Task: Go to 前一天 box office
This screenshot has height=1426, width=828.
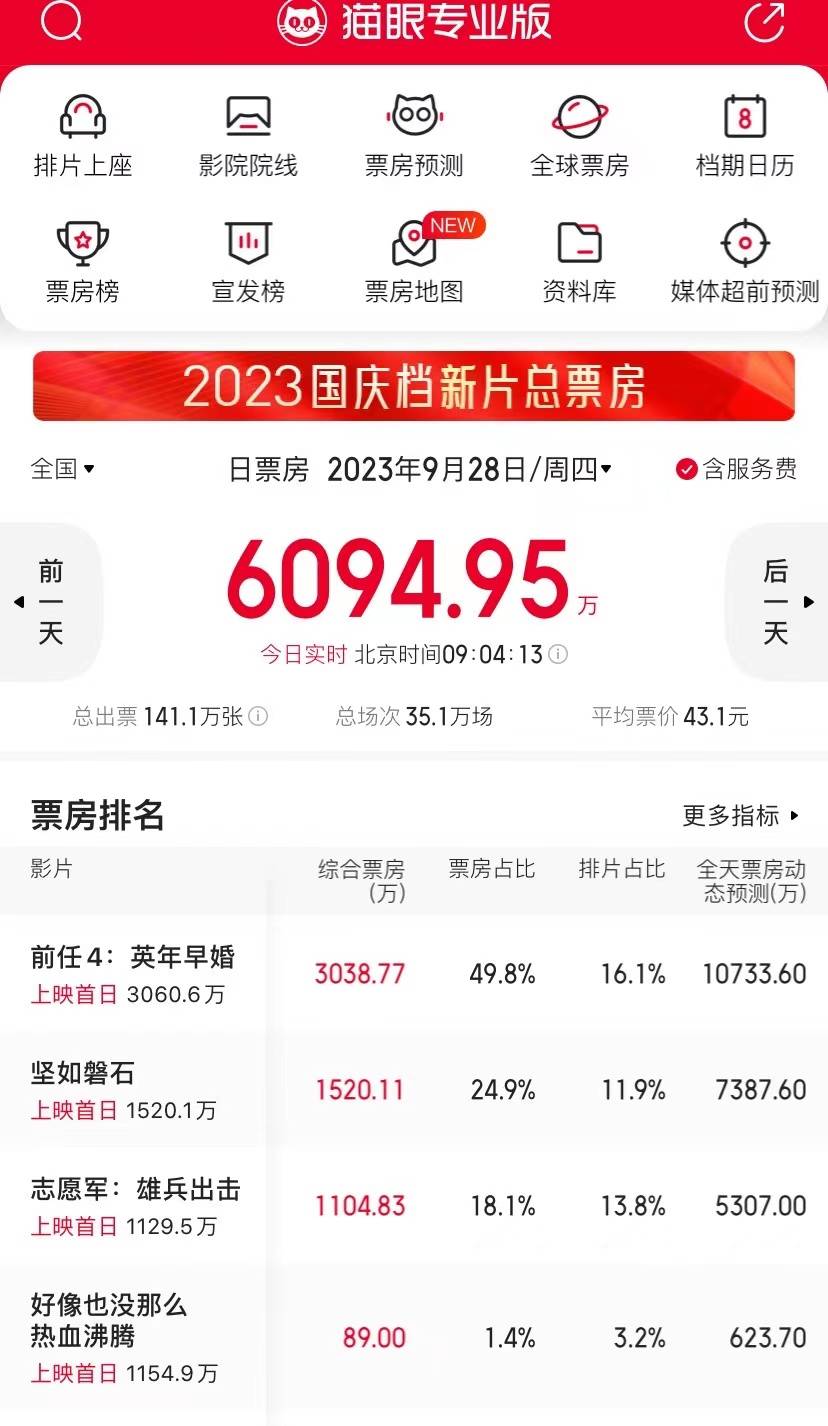Action: 50,602
